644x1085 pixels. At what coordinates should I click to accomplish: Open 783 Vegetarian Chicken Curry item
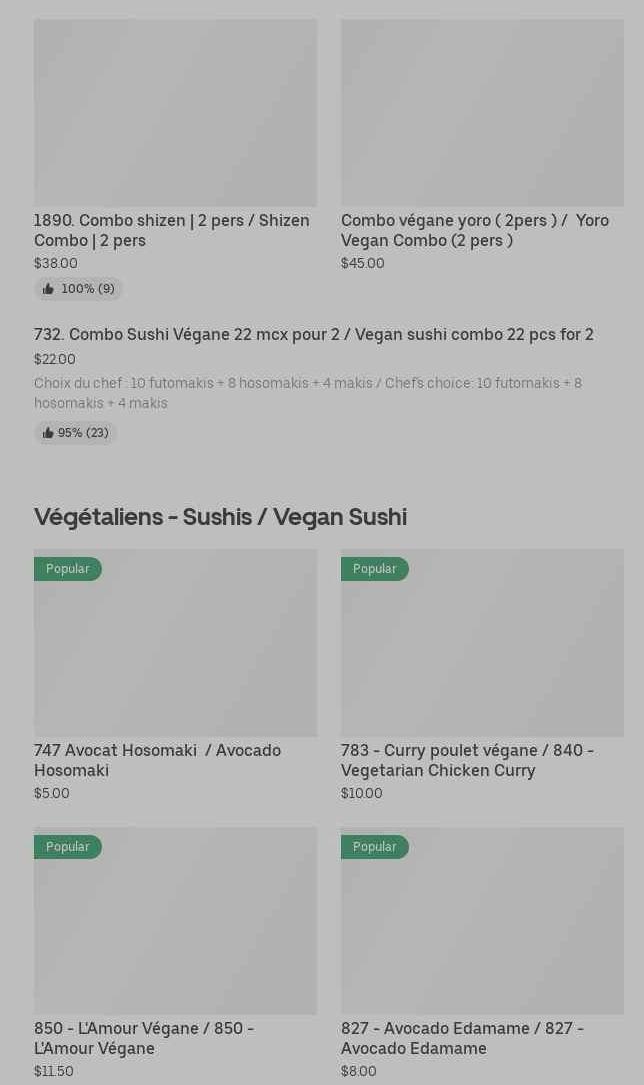(481, 644)
